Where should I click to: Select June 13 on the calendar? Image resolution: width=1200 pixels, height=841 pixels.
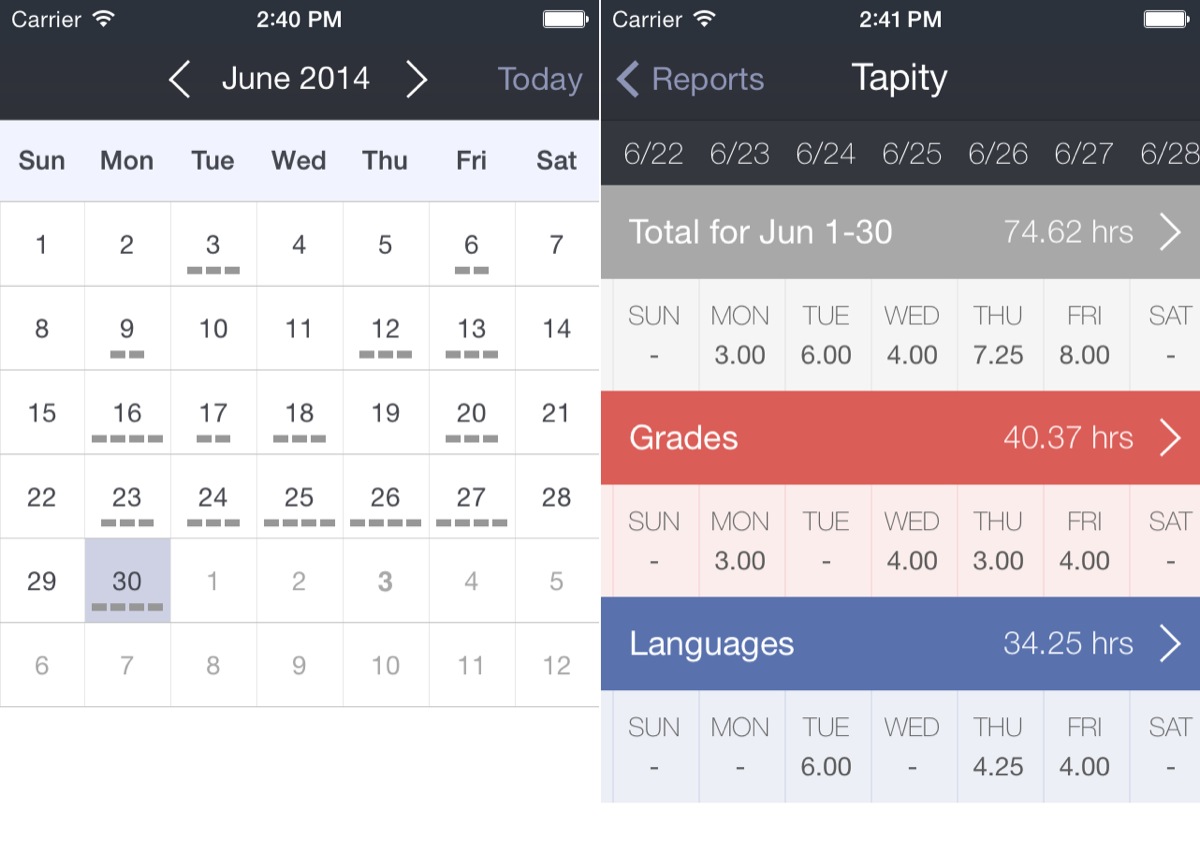(x=471, y=329)
